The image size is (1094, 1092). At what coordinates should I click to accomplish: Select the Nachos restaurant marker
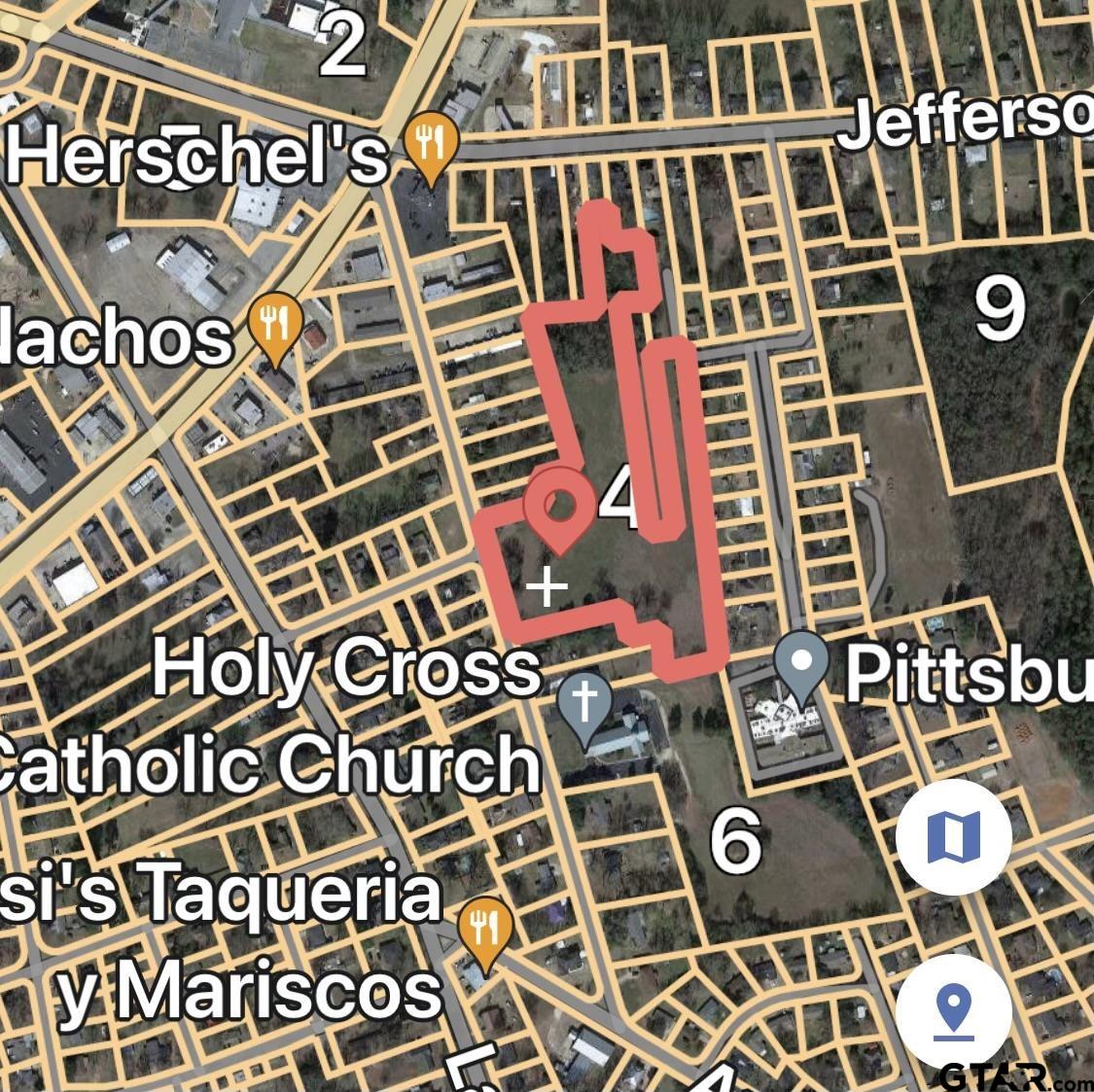[x=277, y=325]
